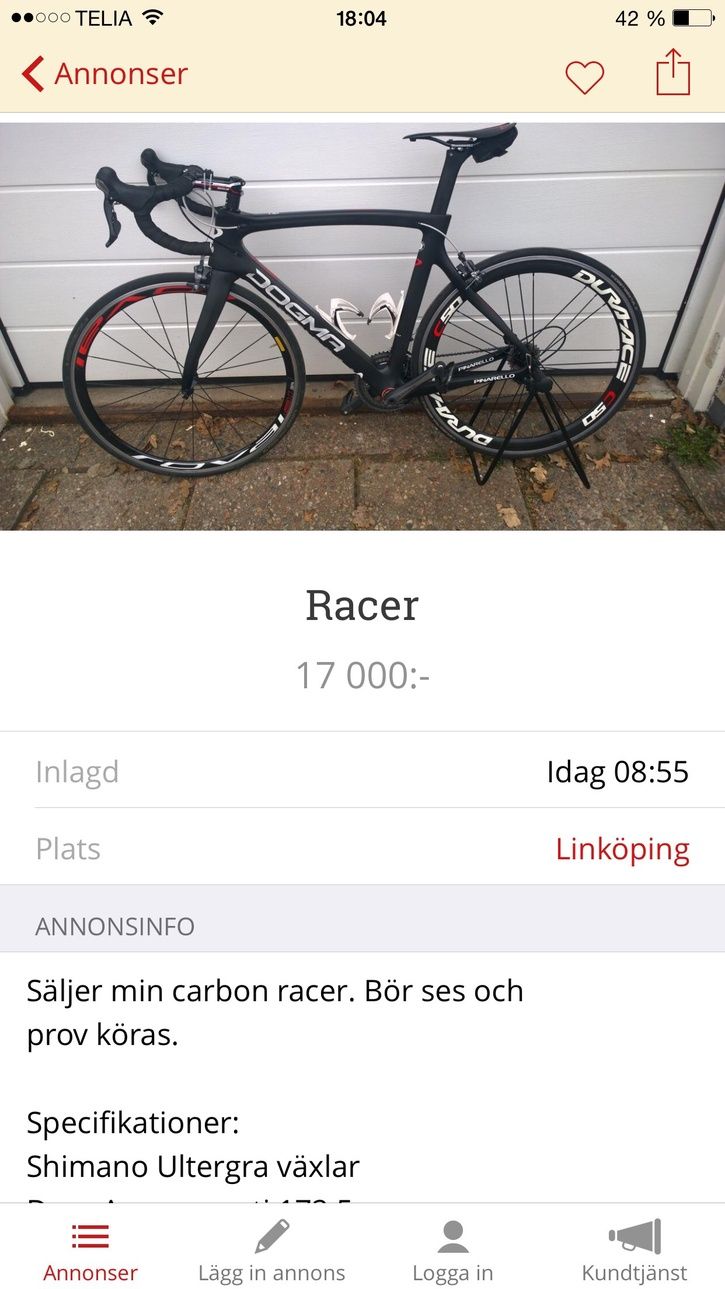
Task: Open the bike photo full screen
Action: coord(362,326)
